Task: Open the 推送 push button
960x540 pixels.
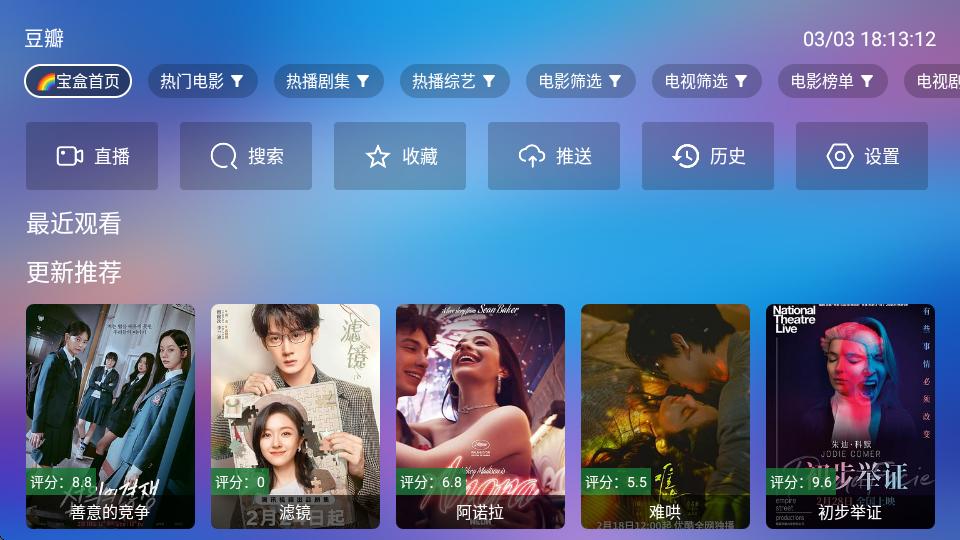Action: click(554, 156)
